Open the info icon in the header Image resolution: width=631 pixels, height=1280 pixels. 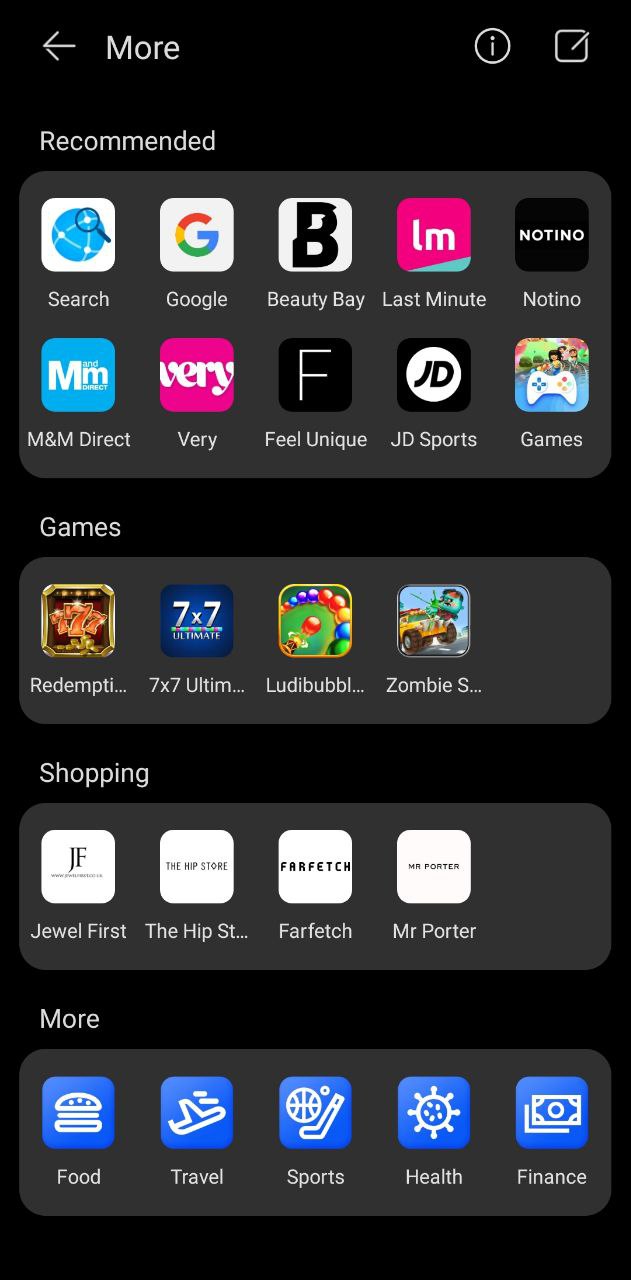(492, 46)
